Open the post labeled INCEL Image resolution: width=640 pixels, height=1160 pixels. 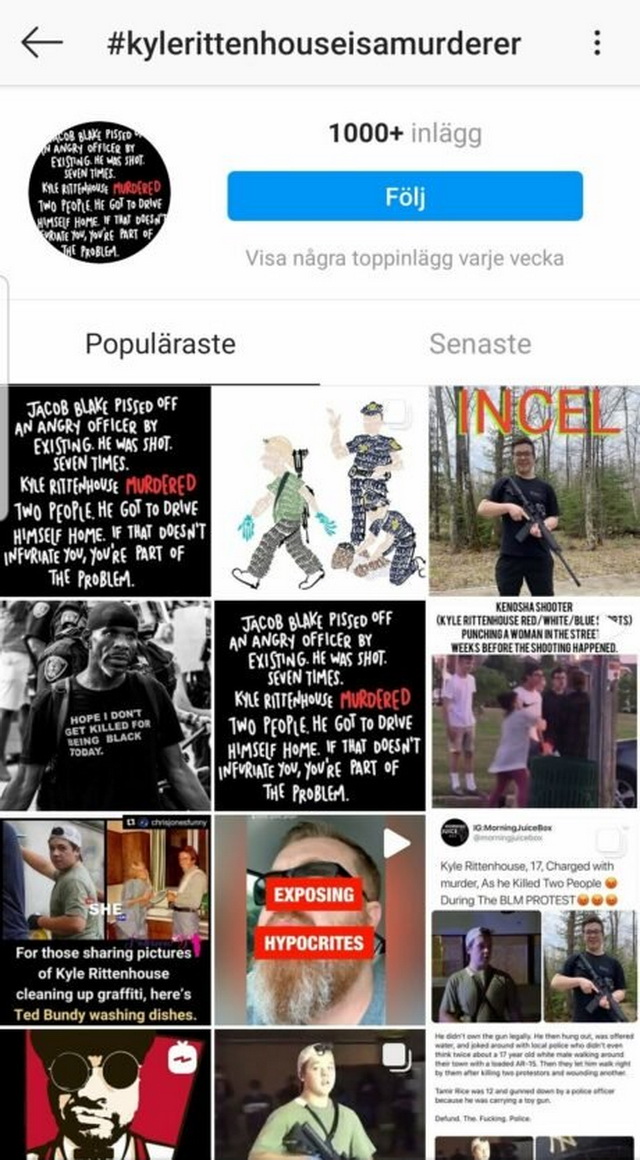534,491
